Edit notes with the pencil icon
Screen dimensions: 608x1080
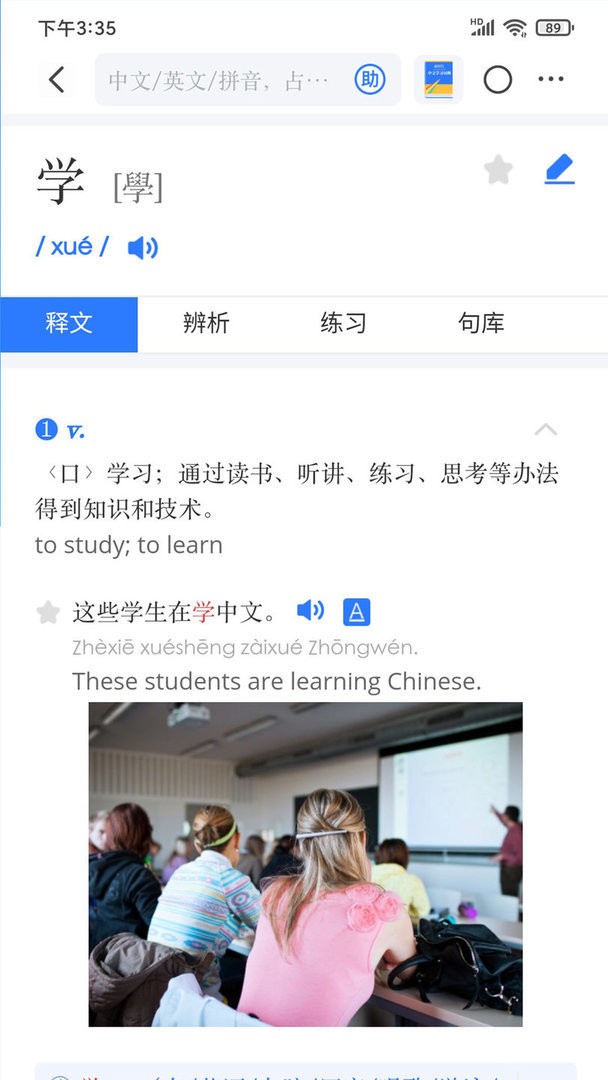click(559, 170)
